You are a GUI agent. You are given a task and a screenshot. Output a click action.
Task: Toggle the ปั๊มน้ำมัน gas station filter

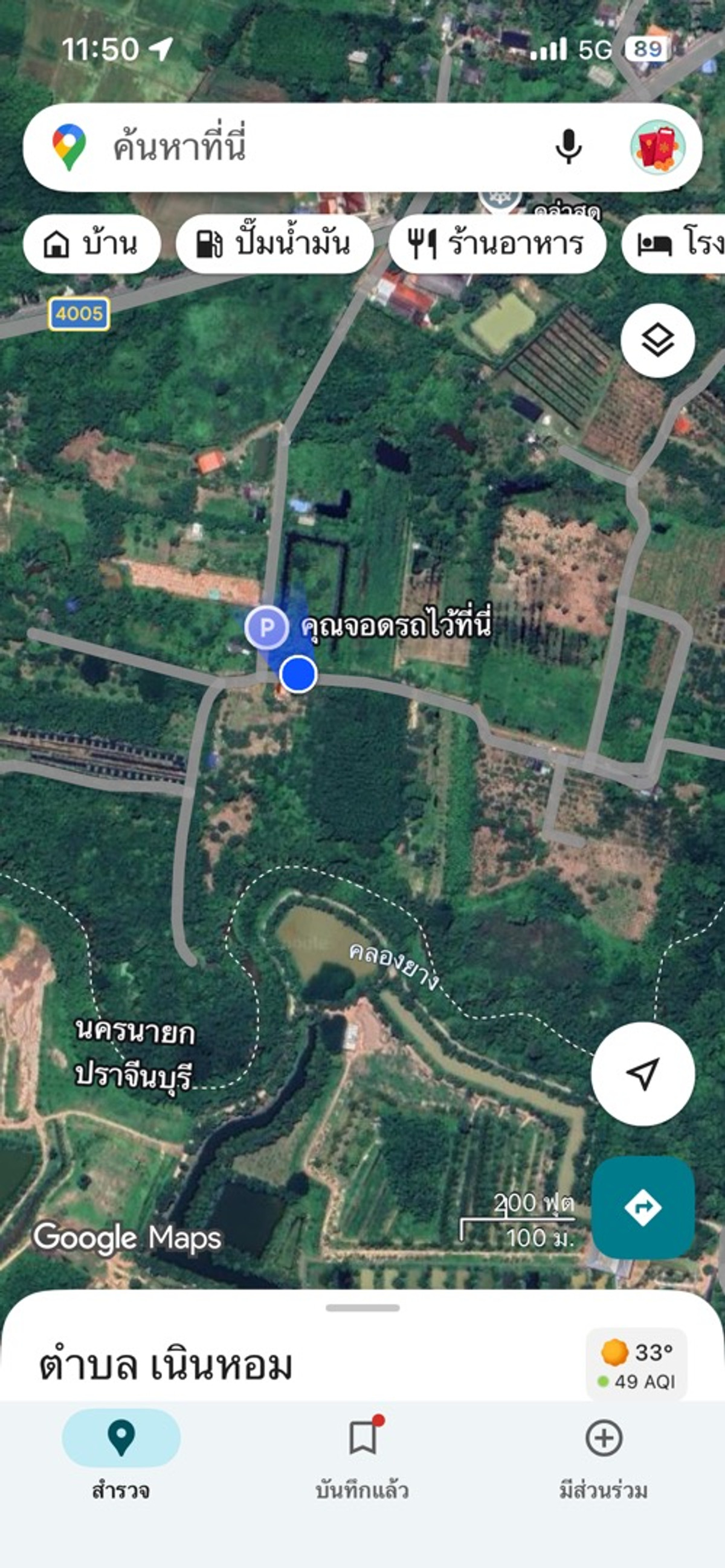(x=275, y=243)
